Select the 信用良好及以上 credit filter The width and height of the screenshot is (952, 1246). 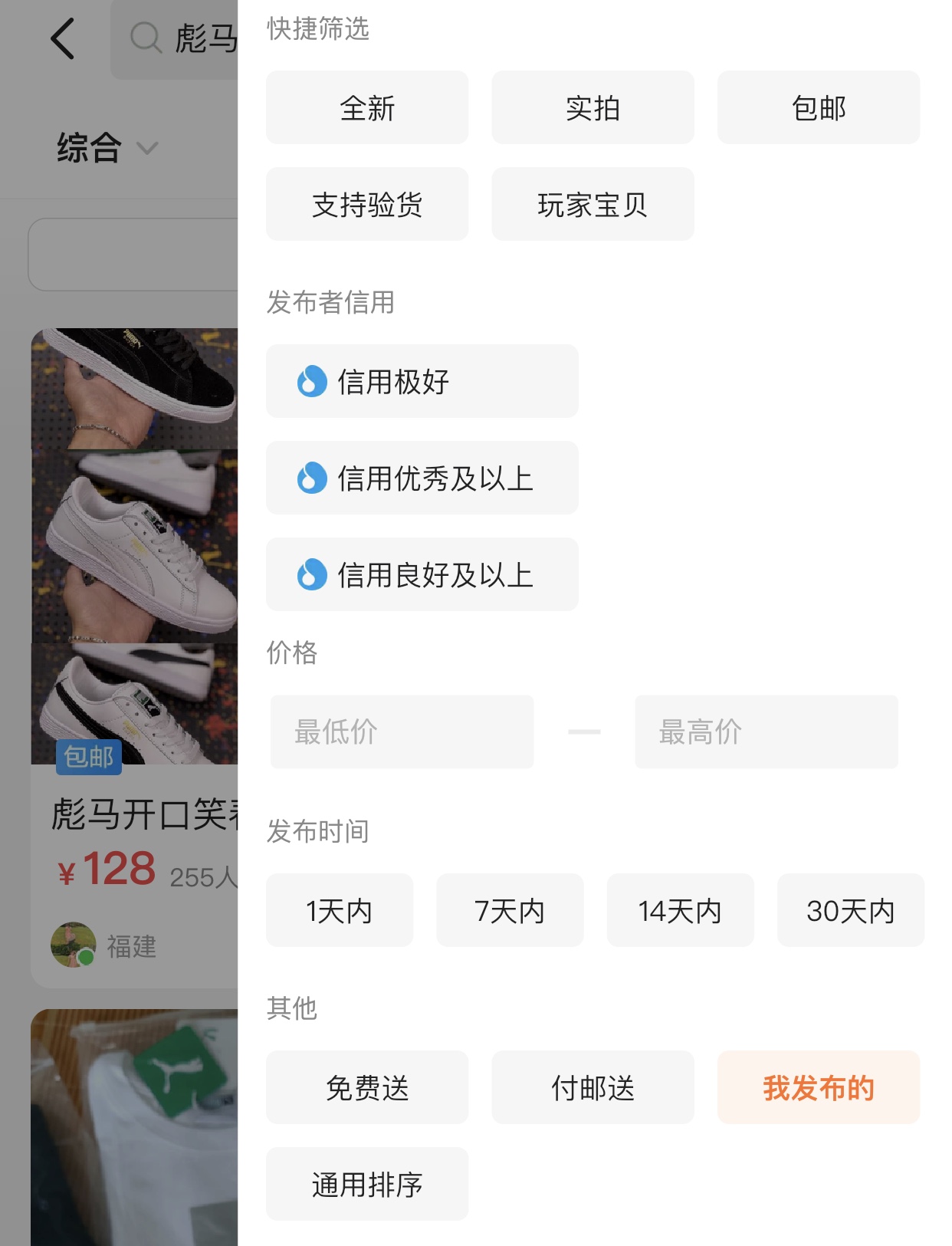(421, 574)
